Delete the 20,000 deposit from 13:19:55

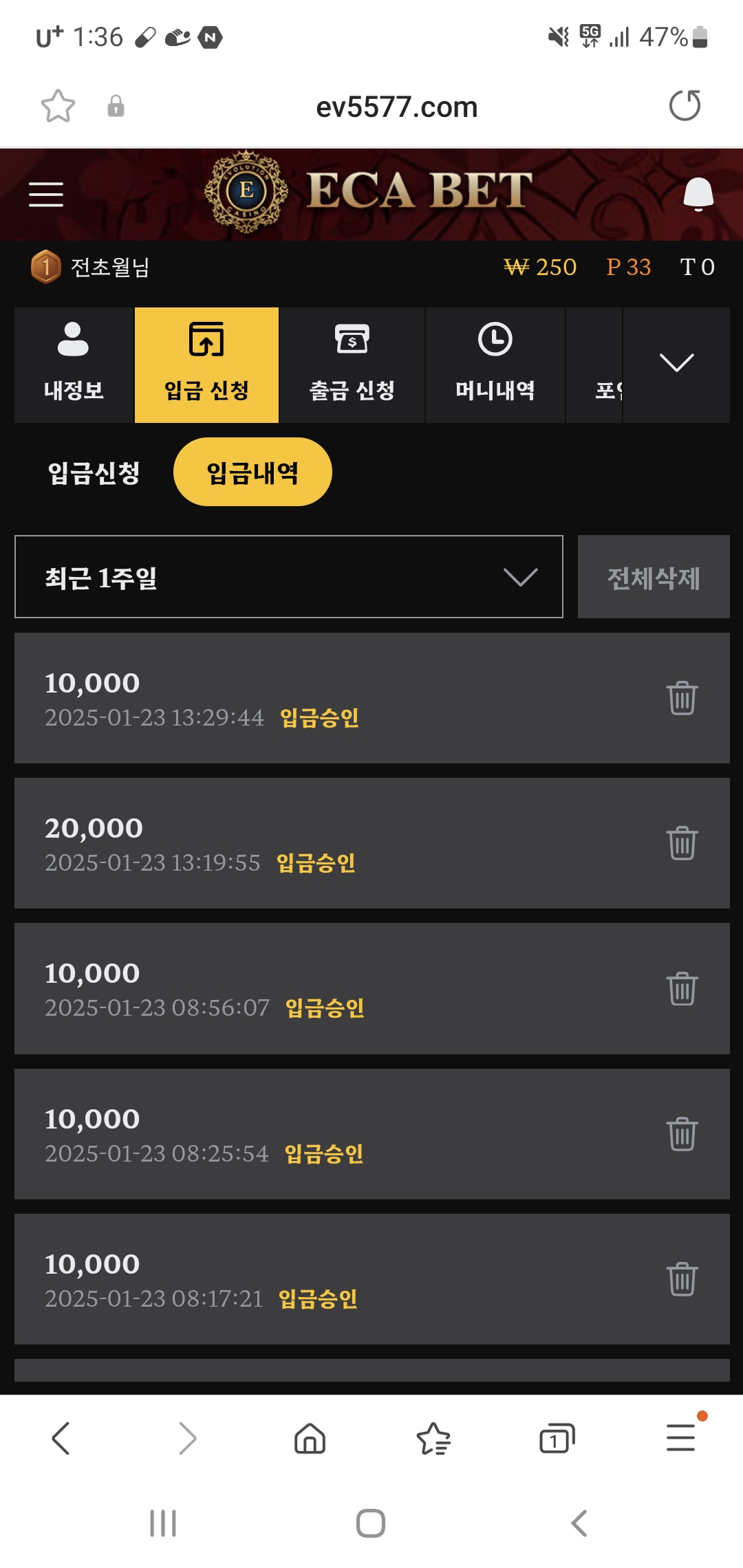point(682,843)
